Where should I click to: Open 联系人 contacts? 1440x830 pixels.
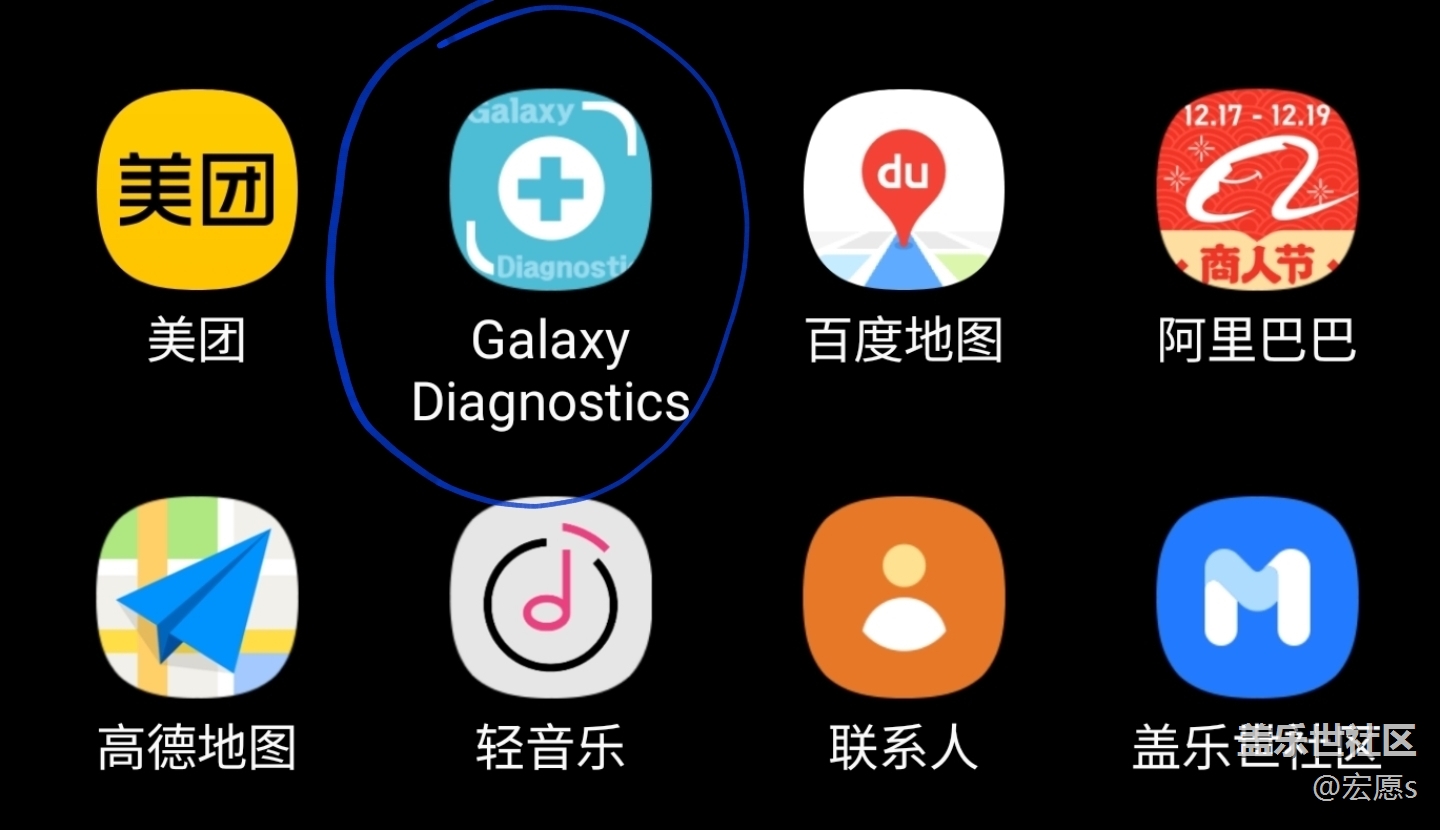pyautogui.click(x=903, y=597)
